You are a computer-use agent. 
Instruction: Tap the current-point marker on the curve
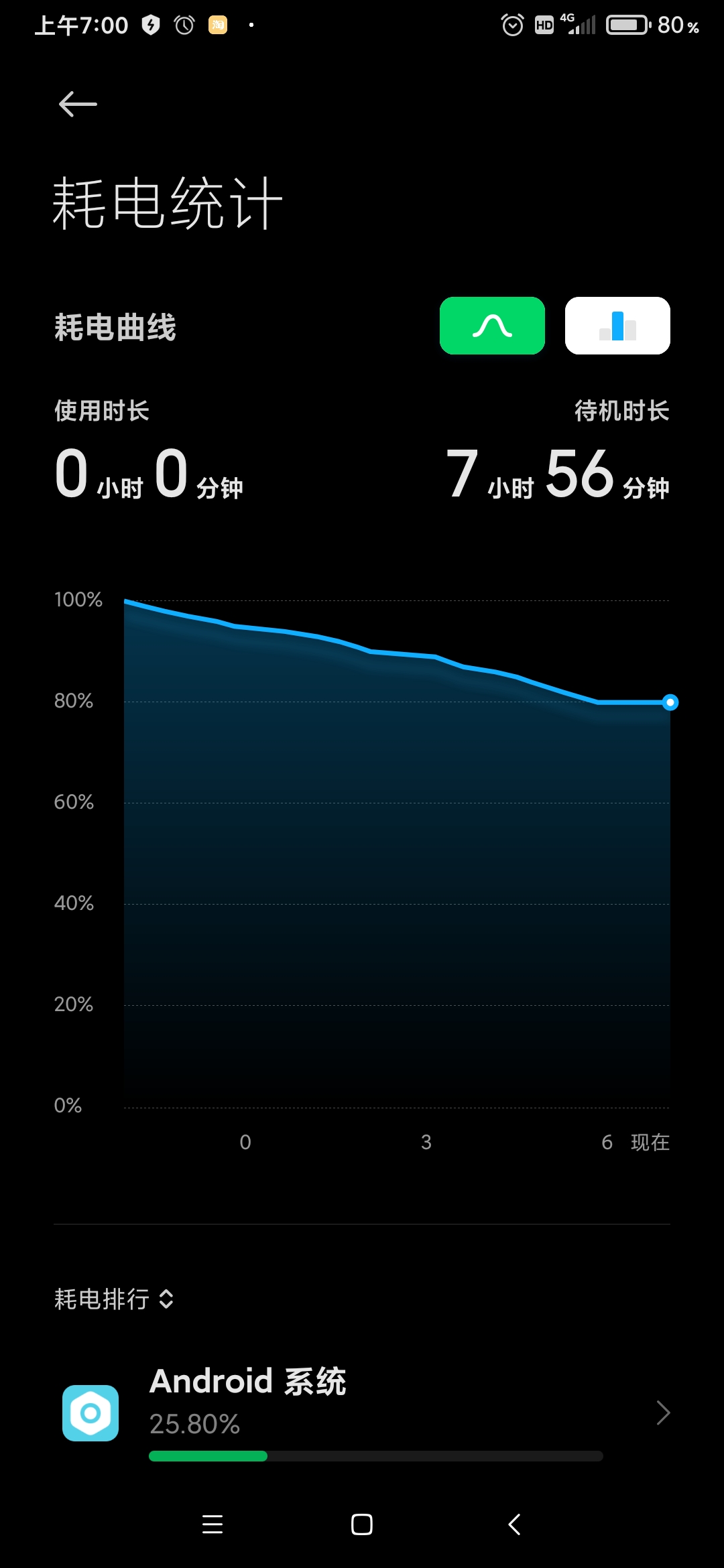(x=670, y=702)
